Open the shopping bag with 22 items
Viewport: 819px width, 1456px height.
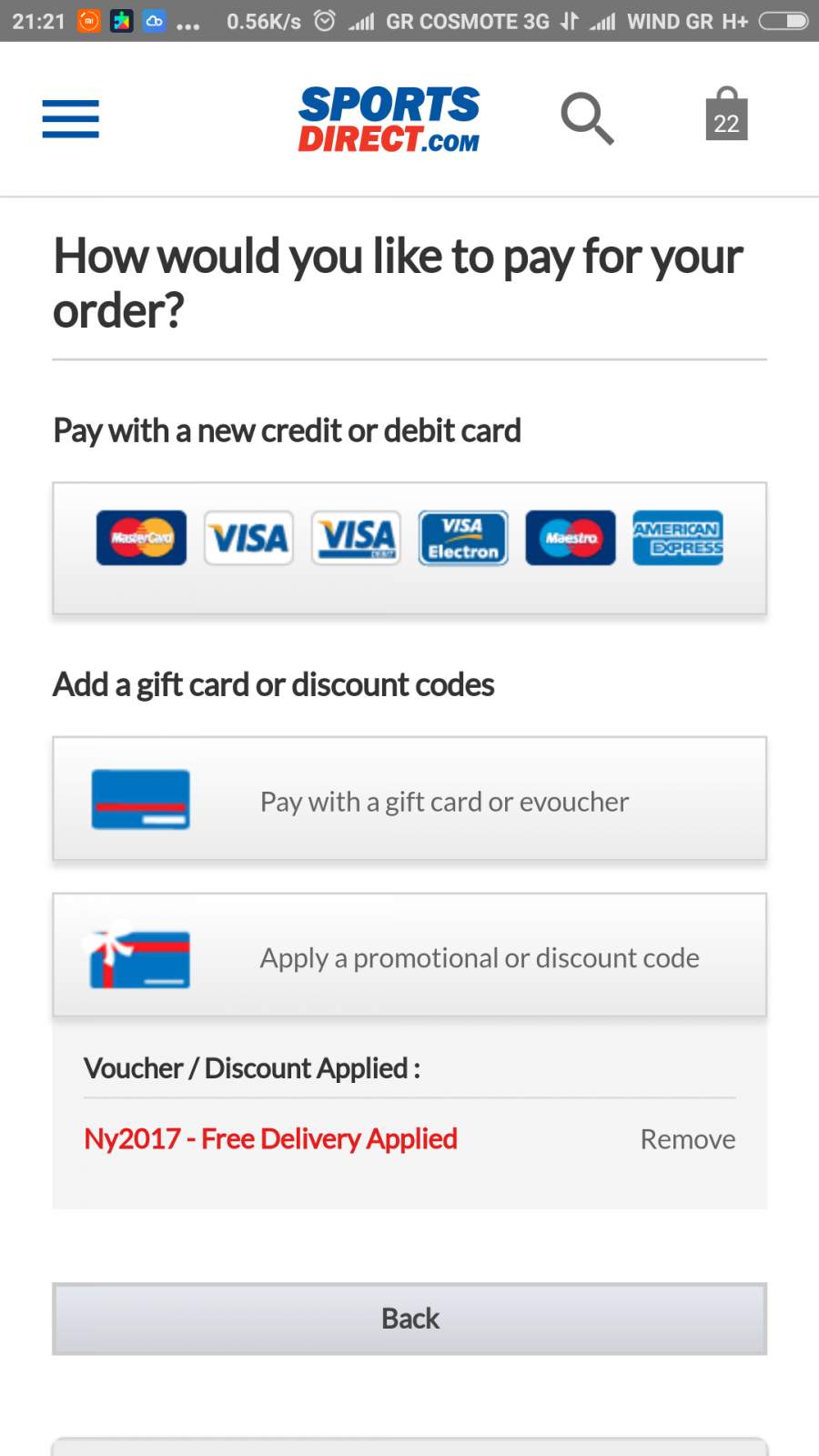pos(726,115)
